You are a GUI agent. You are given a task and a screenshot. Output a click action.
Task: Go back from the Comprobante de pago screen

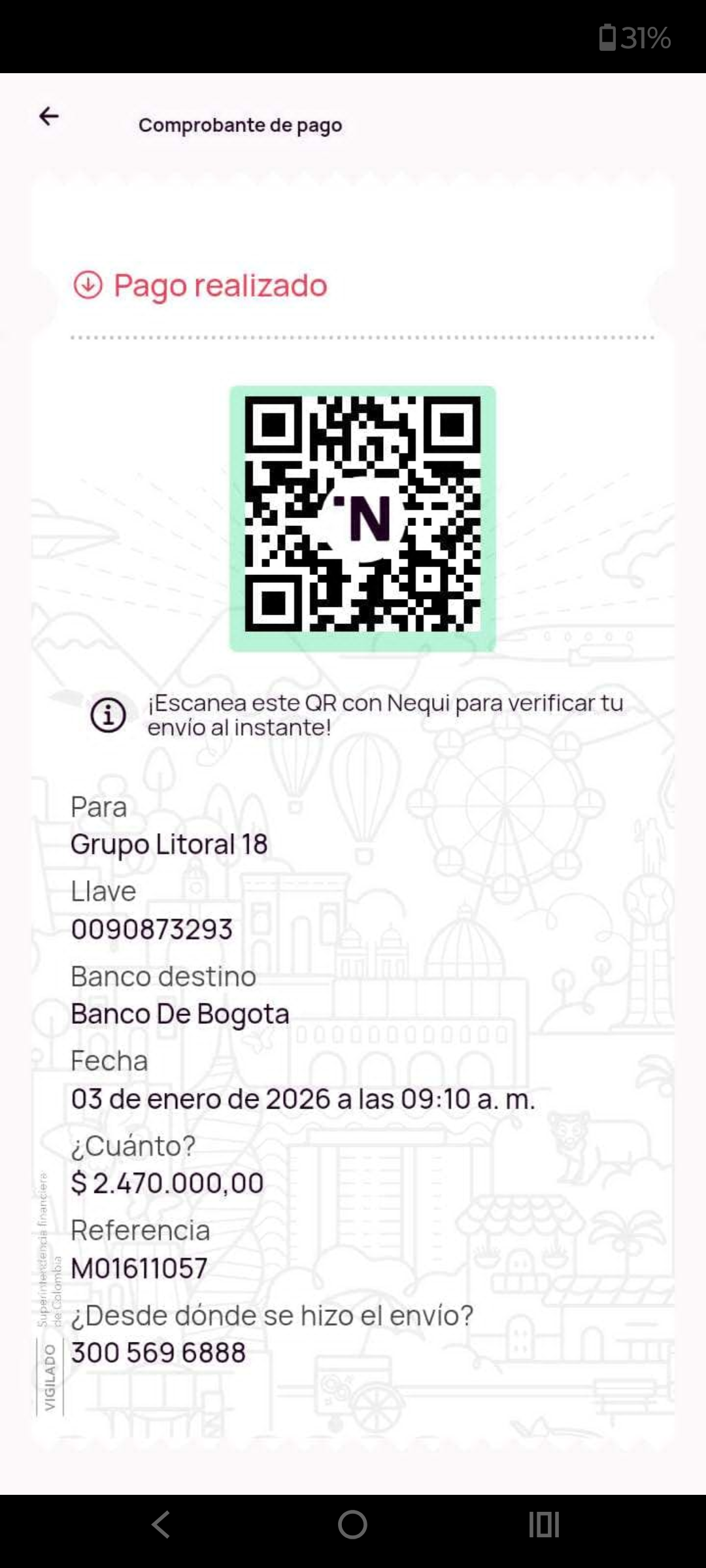[49, 117]
